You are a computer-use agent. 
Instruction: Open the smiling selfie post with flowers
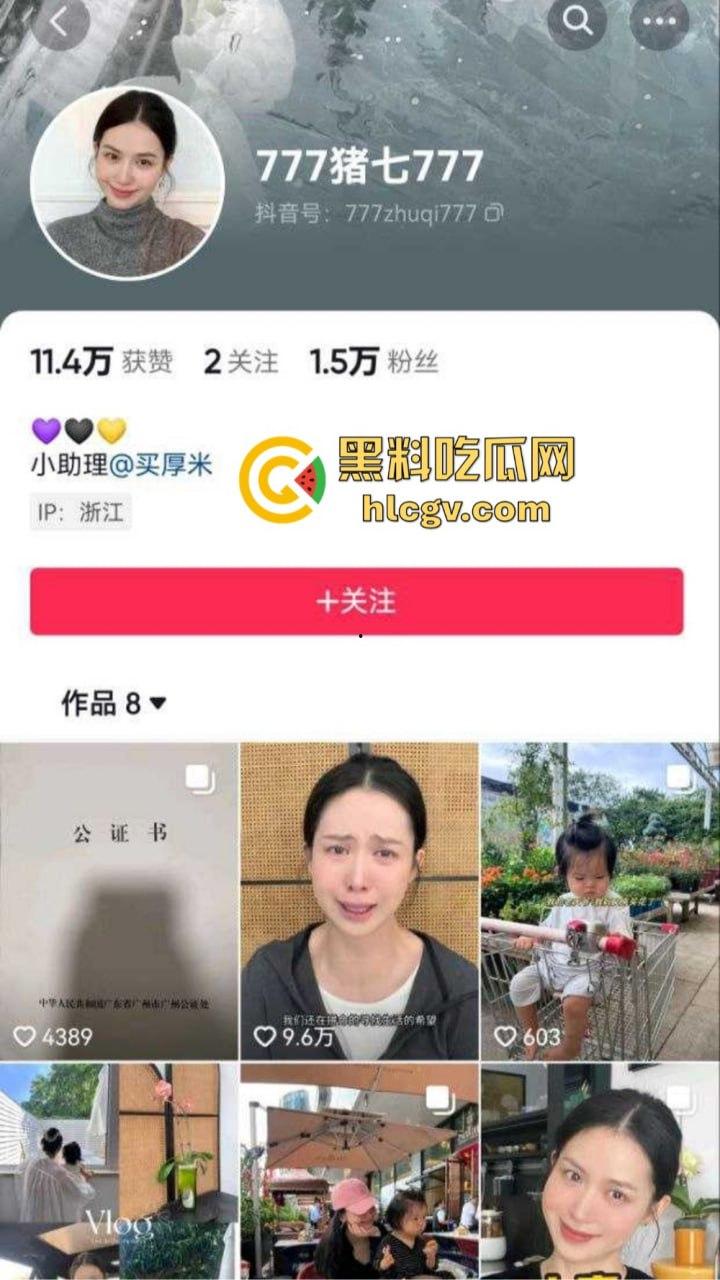[x=599, y=1170]
